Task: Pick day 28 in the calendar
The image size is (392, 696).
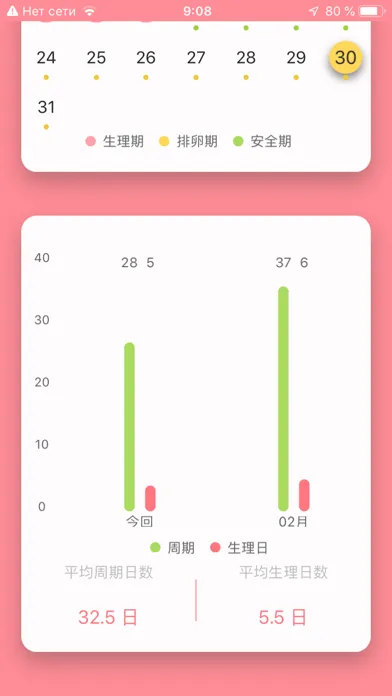Action: tap(246, 58)
